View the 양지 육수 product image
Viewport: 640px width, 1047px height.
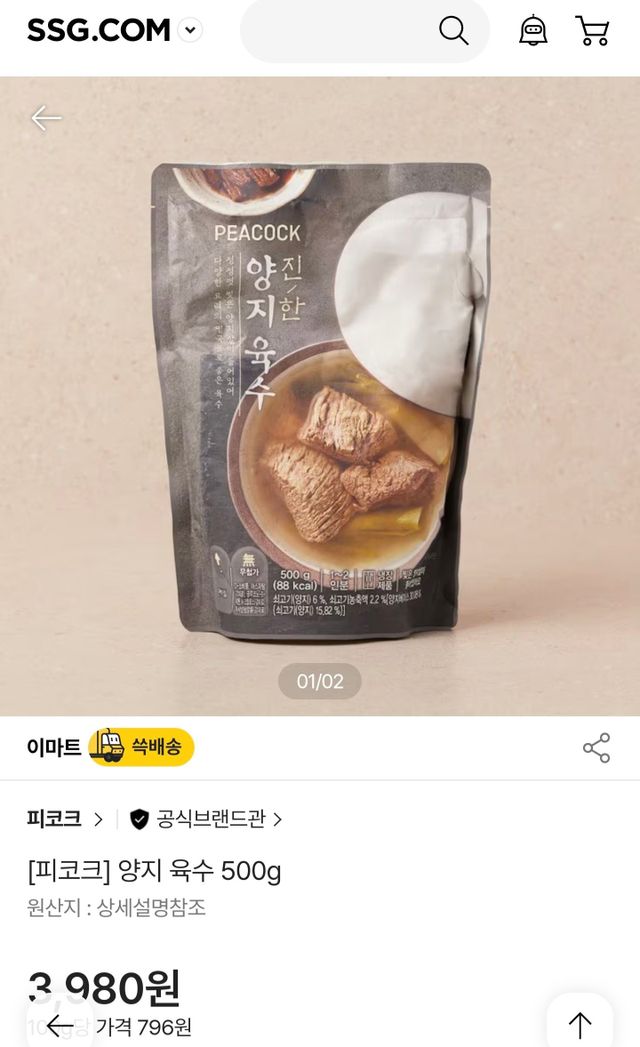[320, 400]
